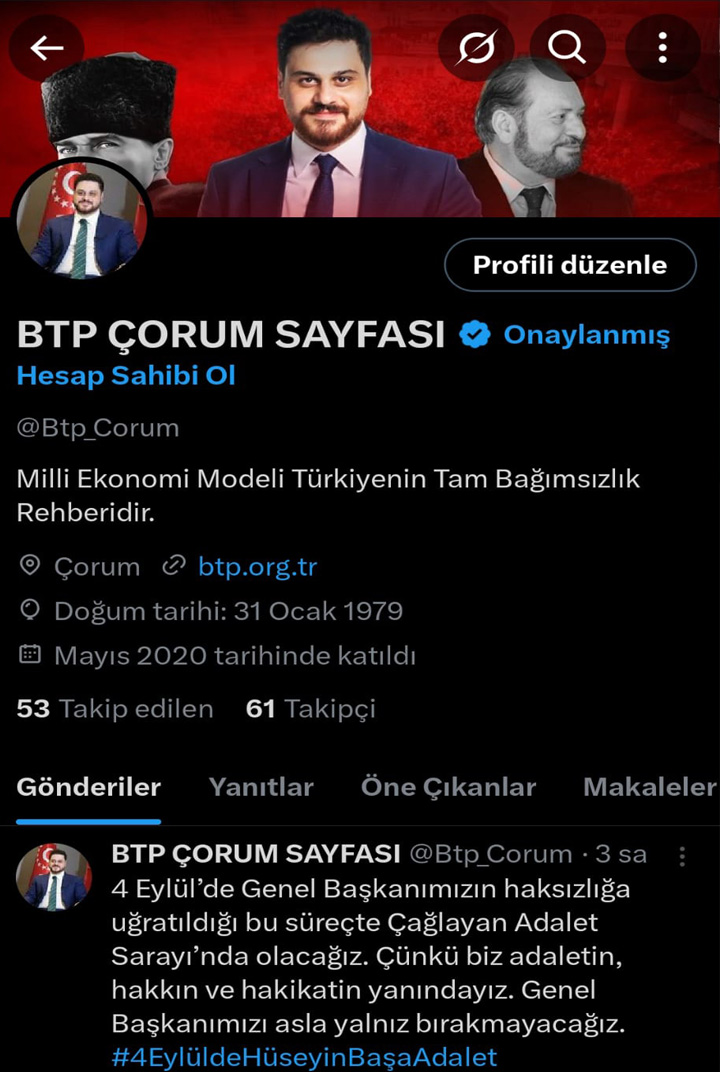The width and height of the screenshot is (720, 1072).
Task: Search this profile's posts
Action: pos(567,47)
